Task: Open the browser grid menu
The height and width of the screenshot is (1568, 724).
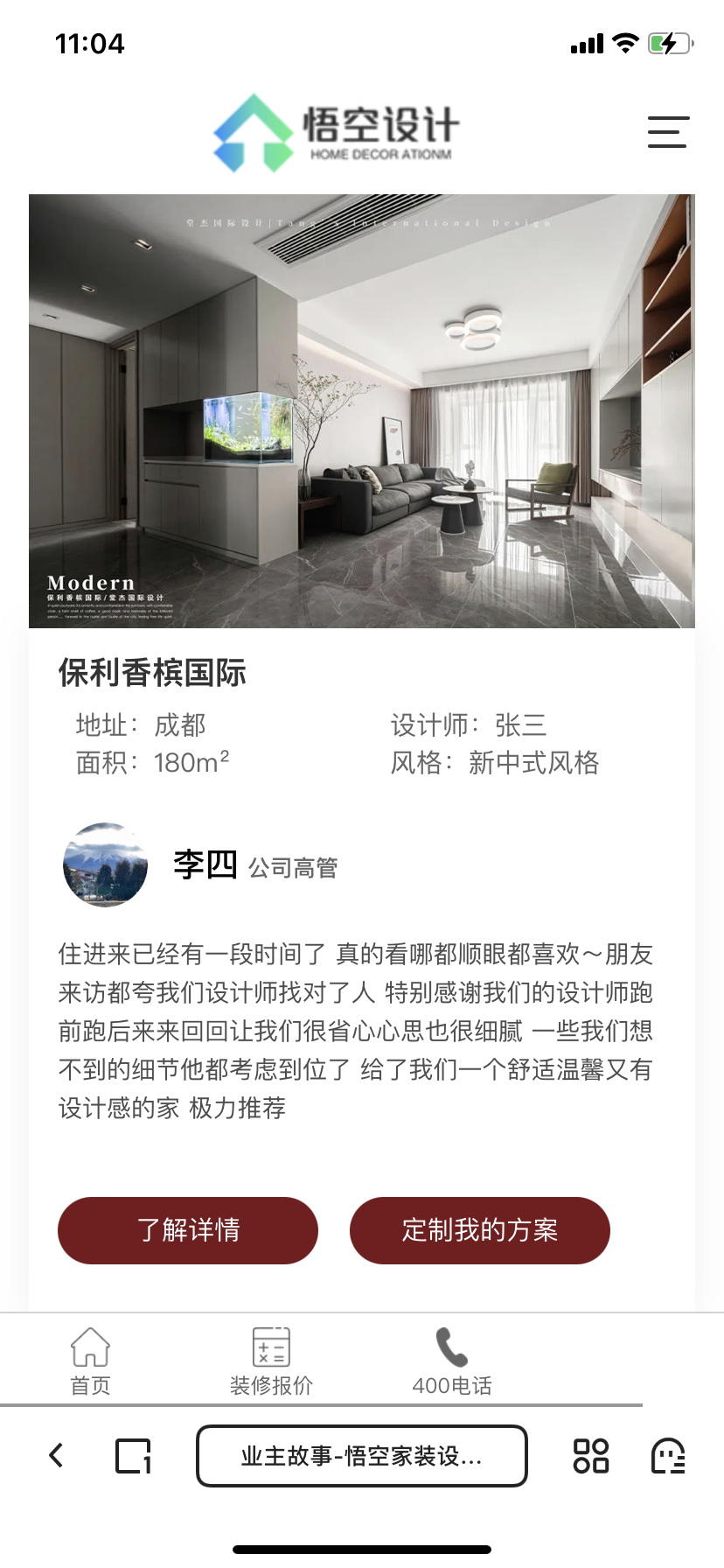Action: (x=591, y=1456)
